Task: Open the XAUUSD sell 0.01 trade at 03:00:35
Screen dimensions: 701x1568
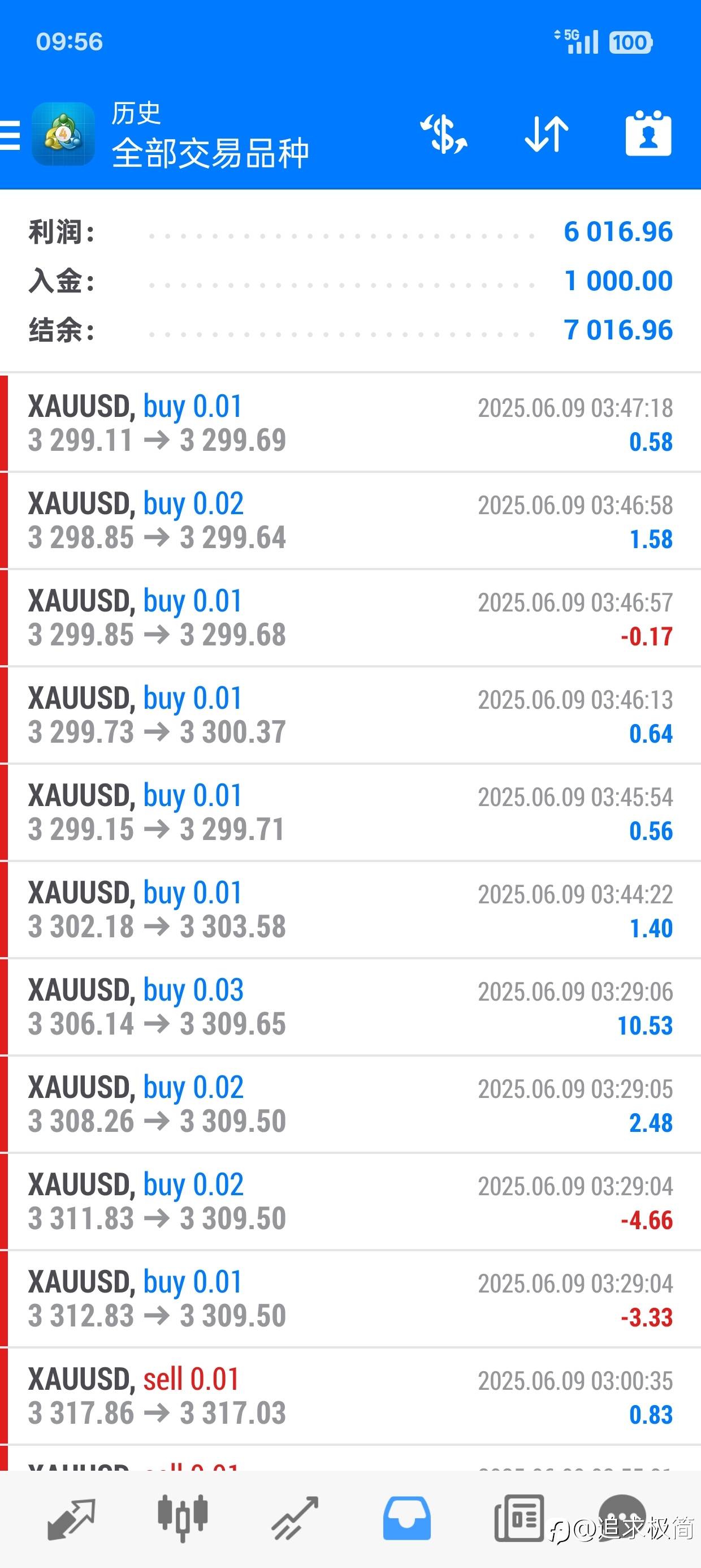Action: point(350,1397)
